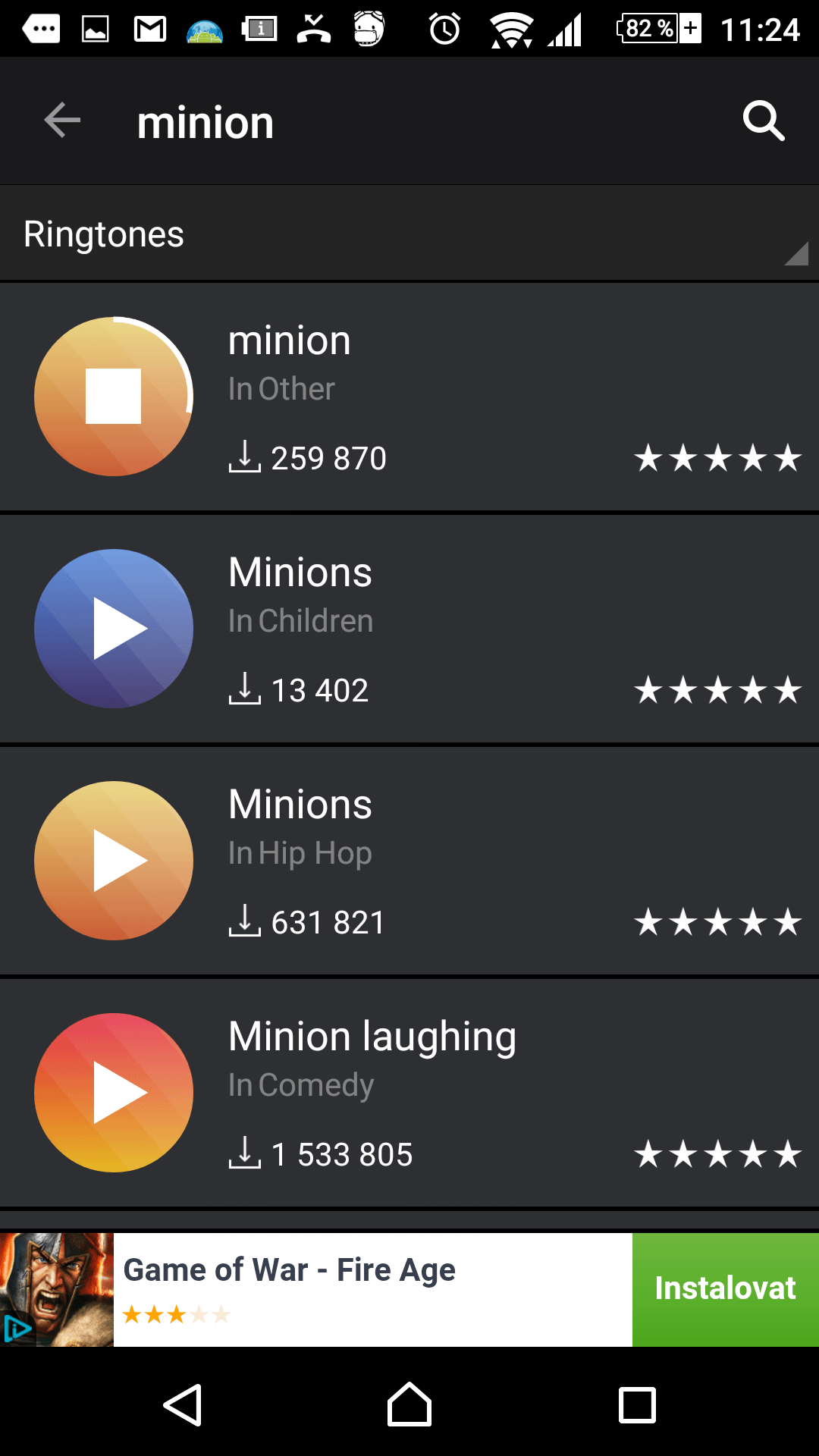This screenshot has width=819, height=1456.
Task: Expand the Ringtones category dropdown
Action: (x=409, y=234)
